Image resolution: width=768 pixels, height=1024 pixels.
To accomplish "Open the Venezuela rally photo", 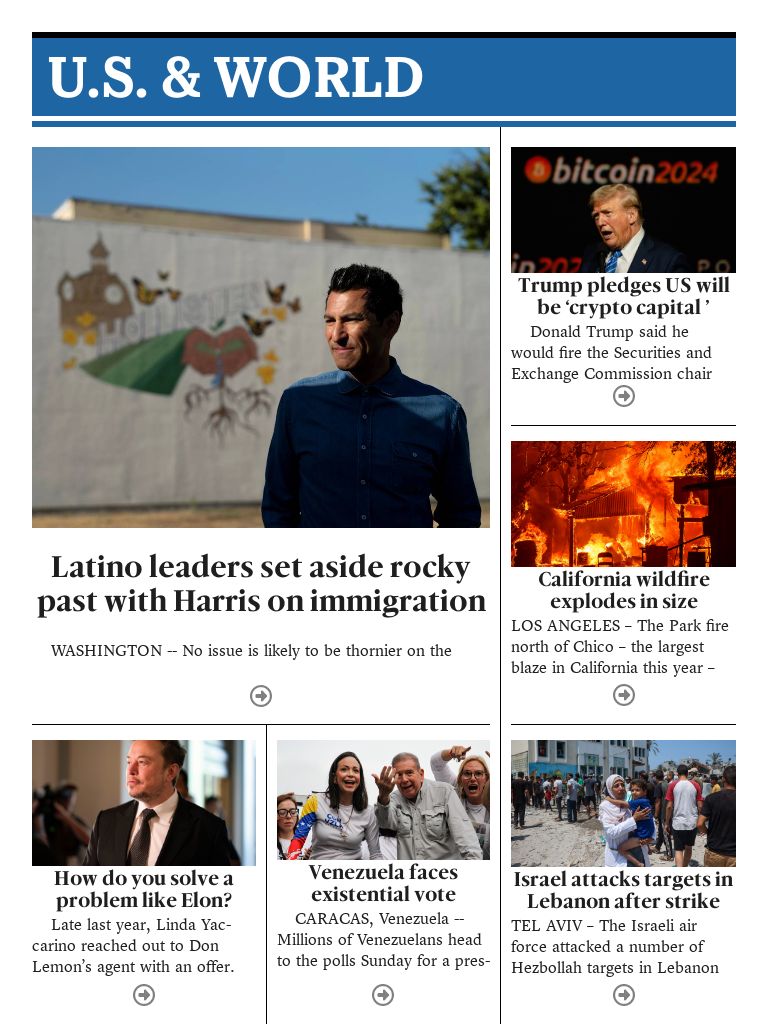I will tap(383, 800).
